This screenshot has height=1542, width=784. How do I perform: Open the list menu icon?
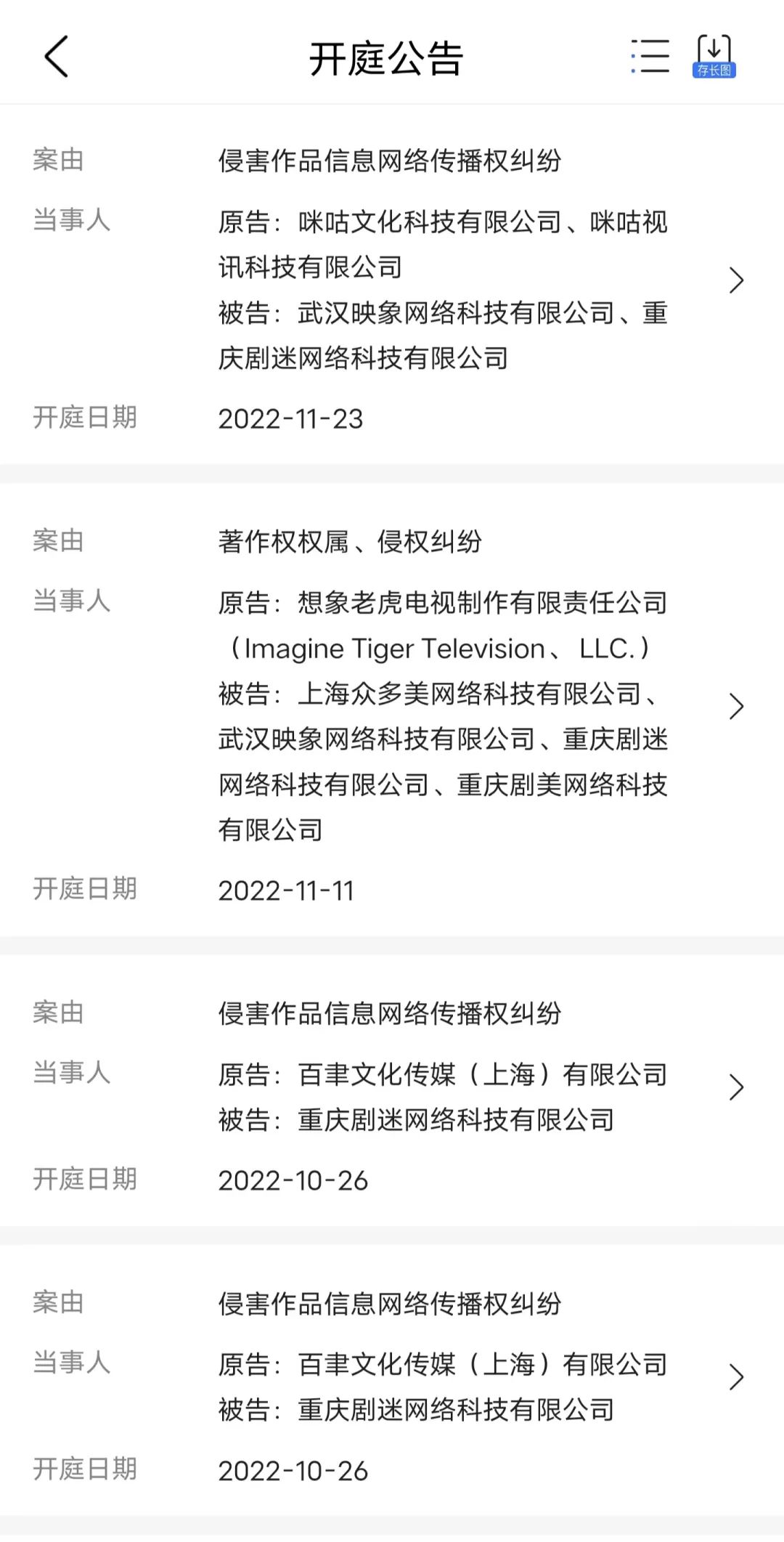tap(650, 57)
